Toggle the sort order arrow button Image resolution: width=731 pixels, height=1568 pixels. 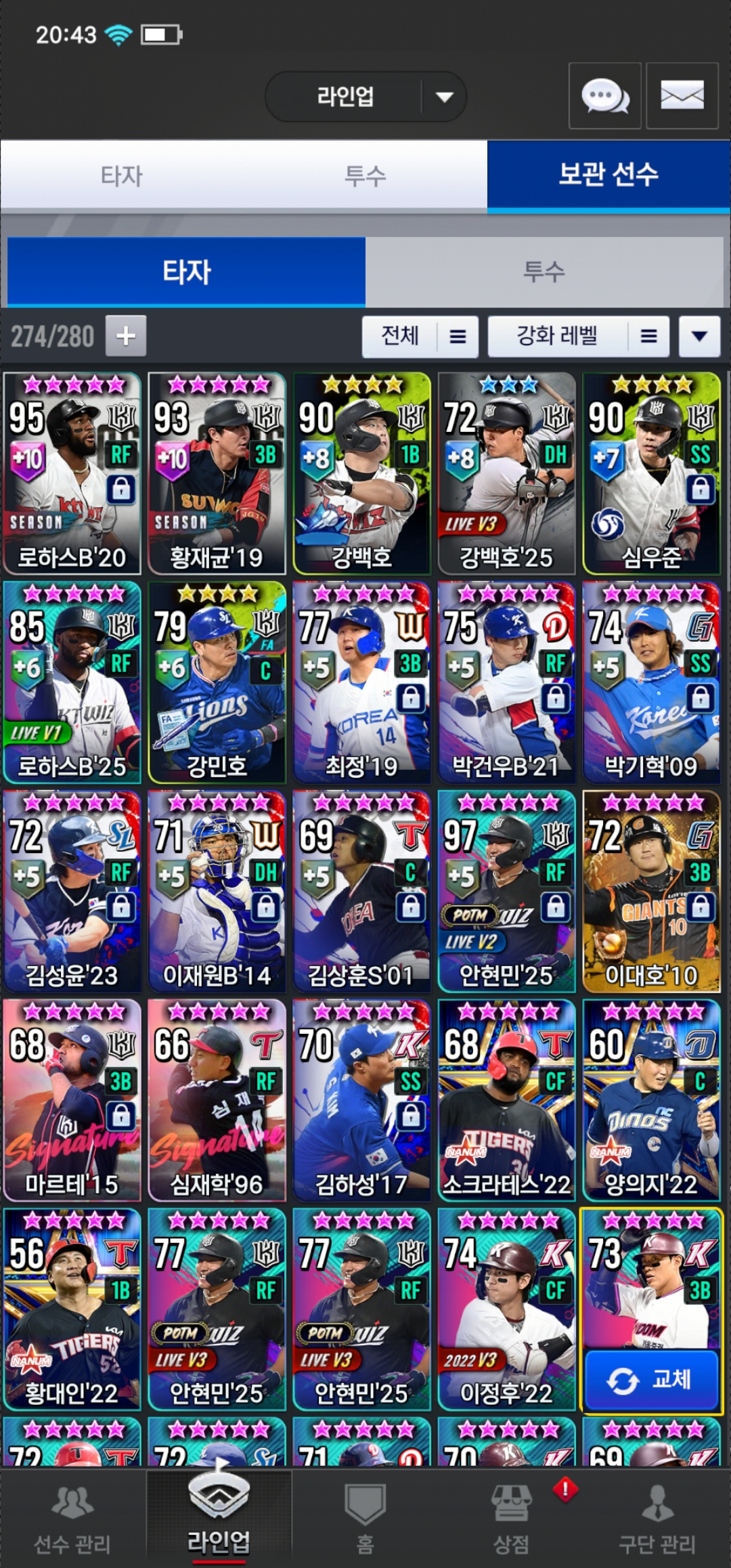click(x=699, y=336)
